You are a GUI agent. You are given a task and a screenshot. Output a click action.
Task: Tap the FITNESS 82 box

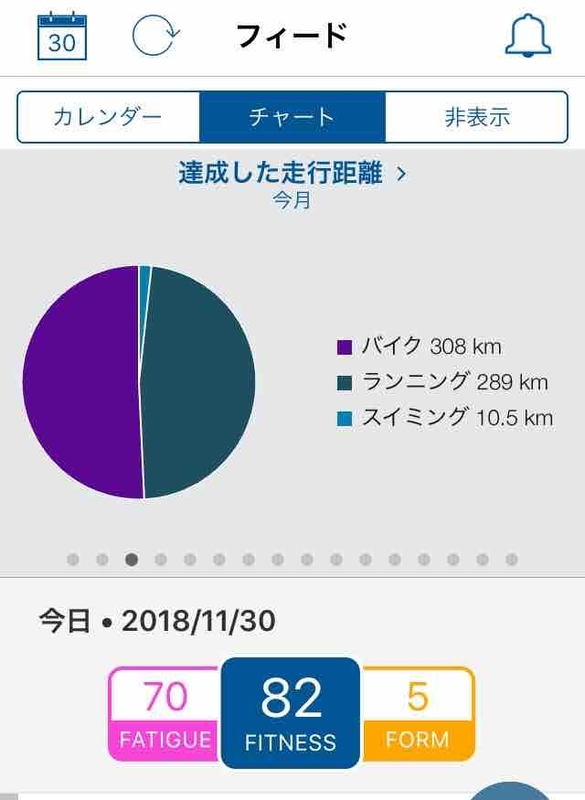291,713
